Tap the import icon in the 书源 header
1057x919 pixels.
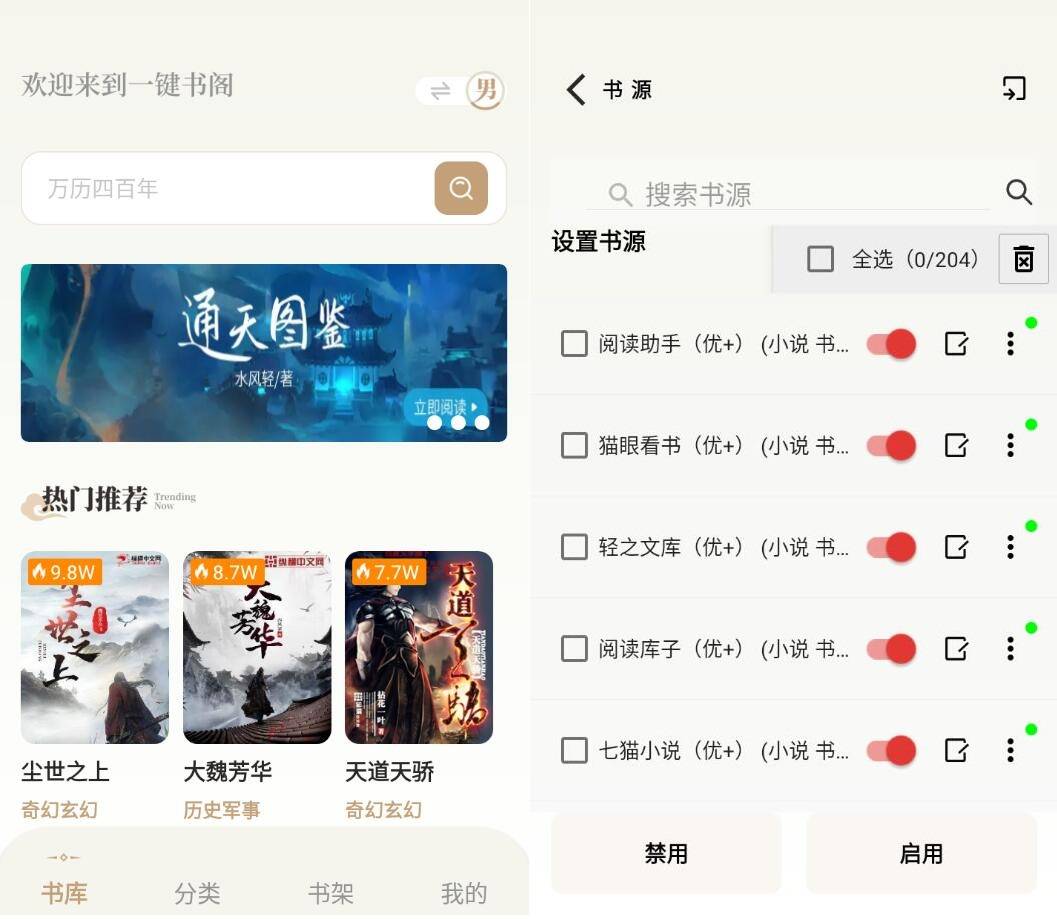pyautogui.click(x=1014, y=88)
